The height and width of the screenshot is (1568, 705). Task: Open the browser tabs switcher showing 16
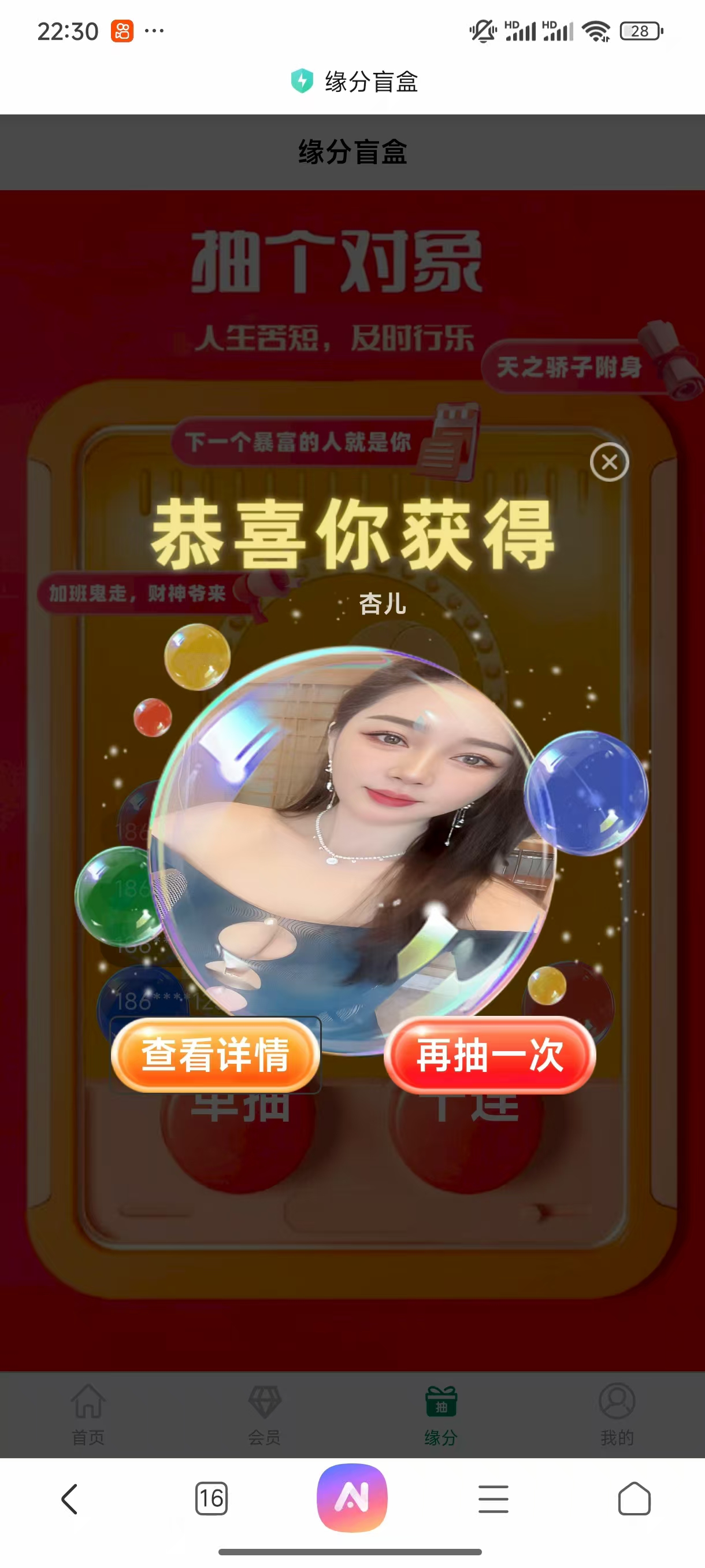(x=211, y=1499)
